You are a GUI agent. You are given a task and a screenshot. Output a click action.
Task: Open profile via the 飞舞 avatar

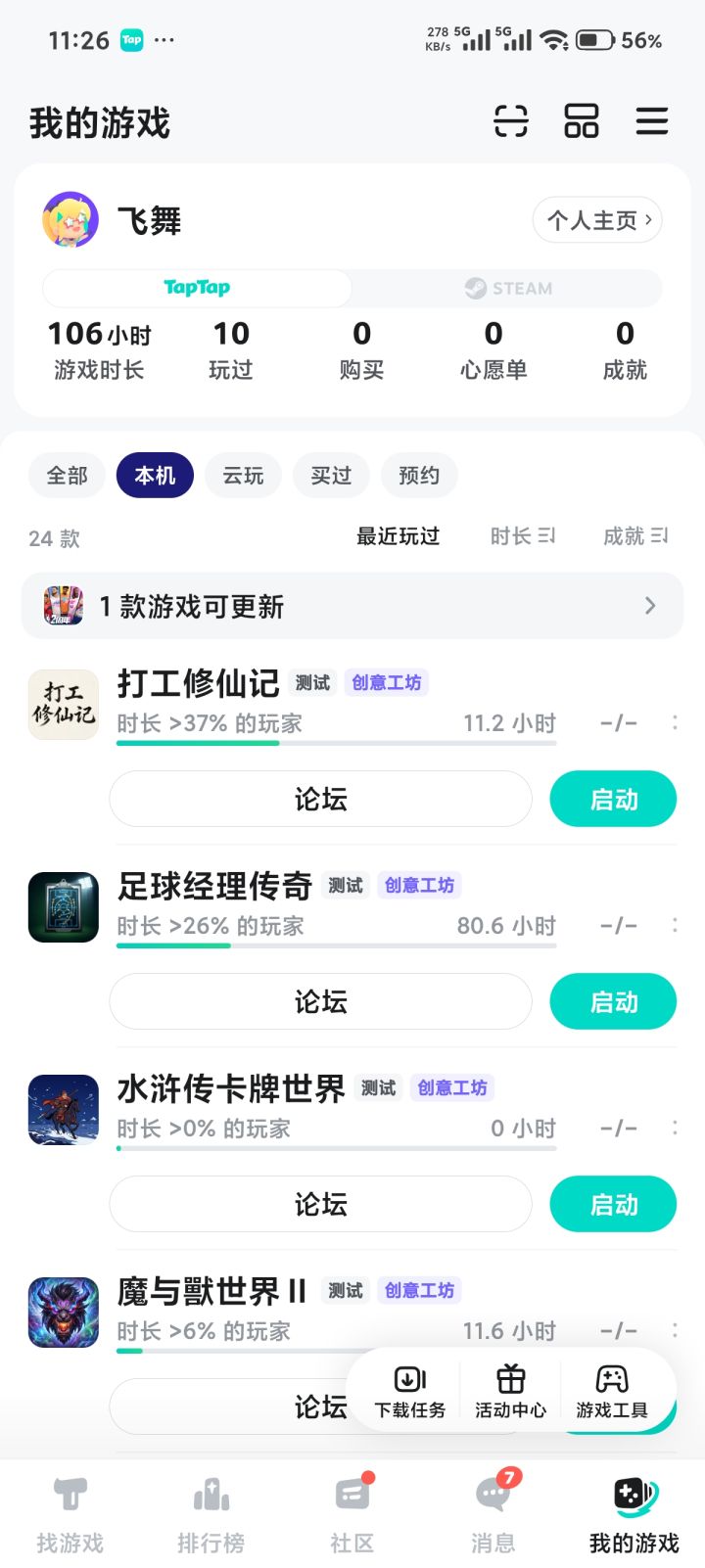[x=70, y=219]
